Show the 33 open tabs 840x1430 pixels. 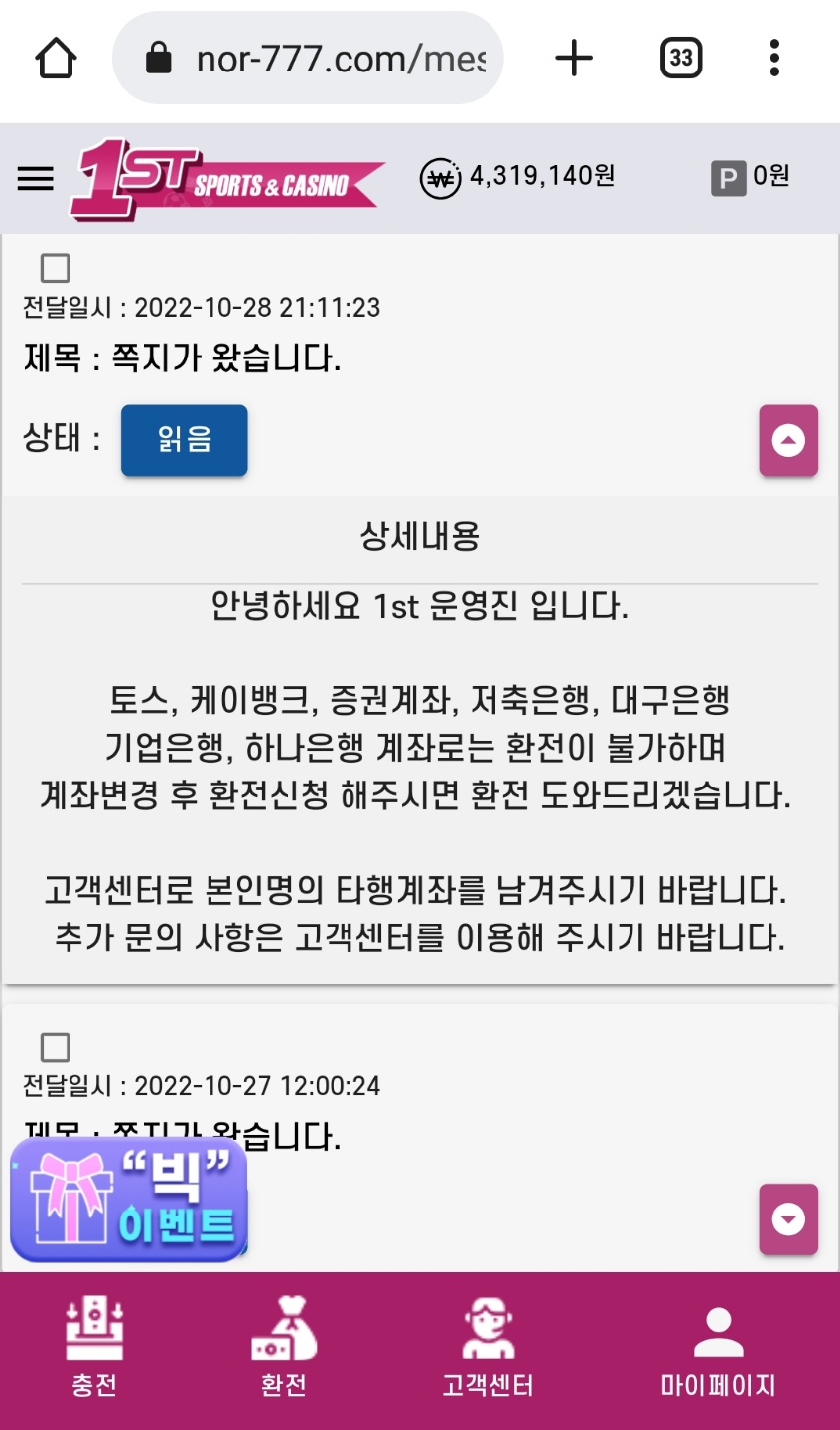click(680, 59)
